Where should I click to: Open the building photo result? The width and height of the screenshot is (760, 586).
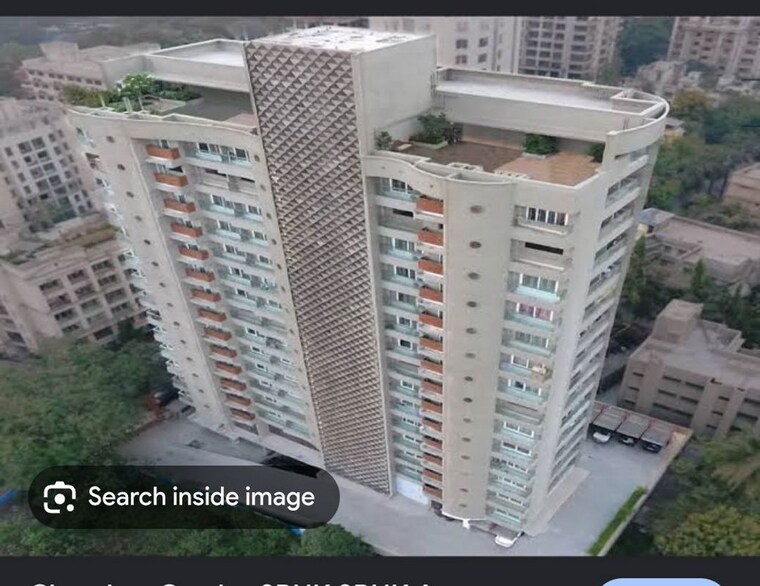pos(380,286)
